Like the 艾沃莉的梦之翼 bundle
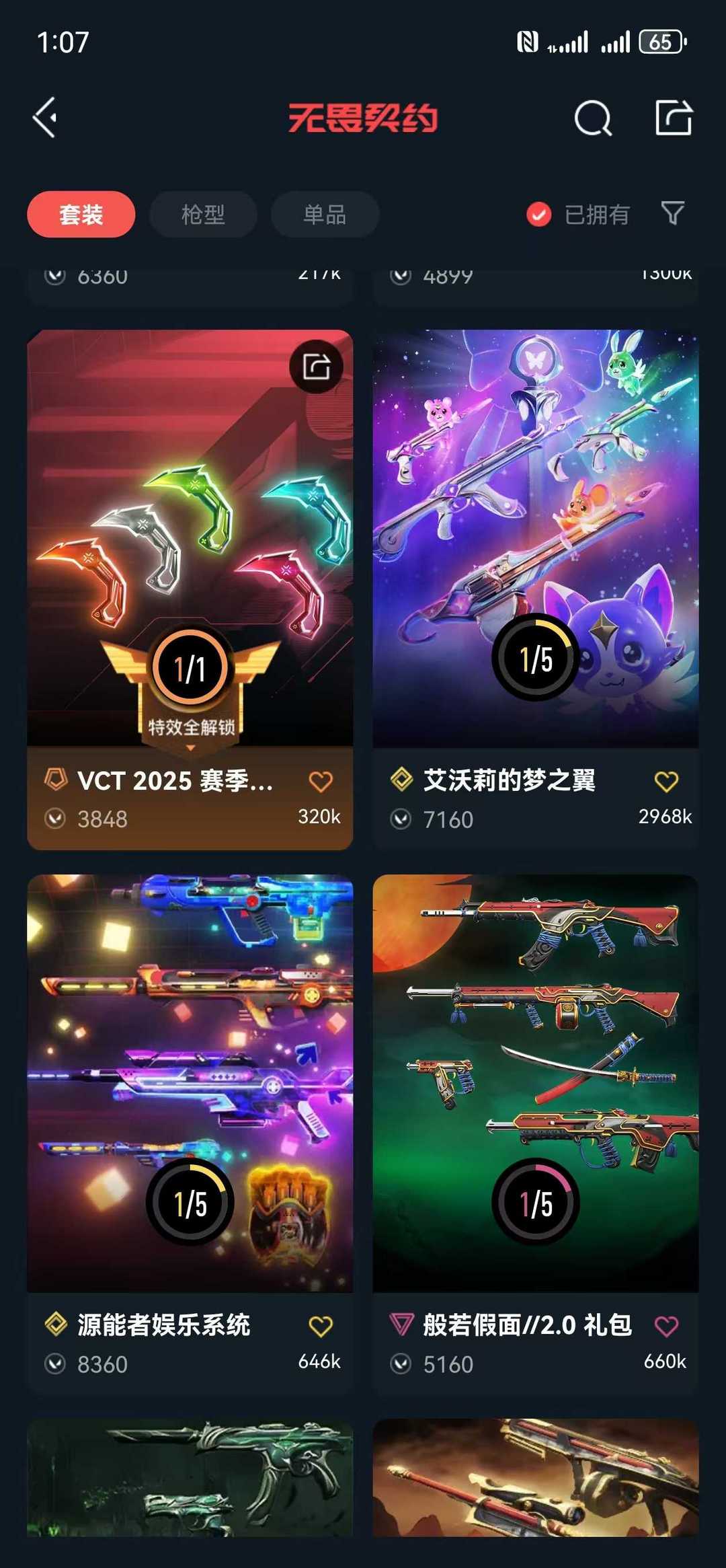The width and height of the screenshot is (726, 1568). (666, 782)
